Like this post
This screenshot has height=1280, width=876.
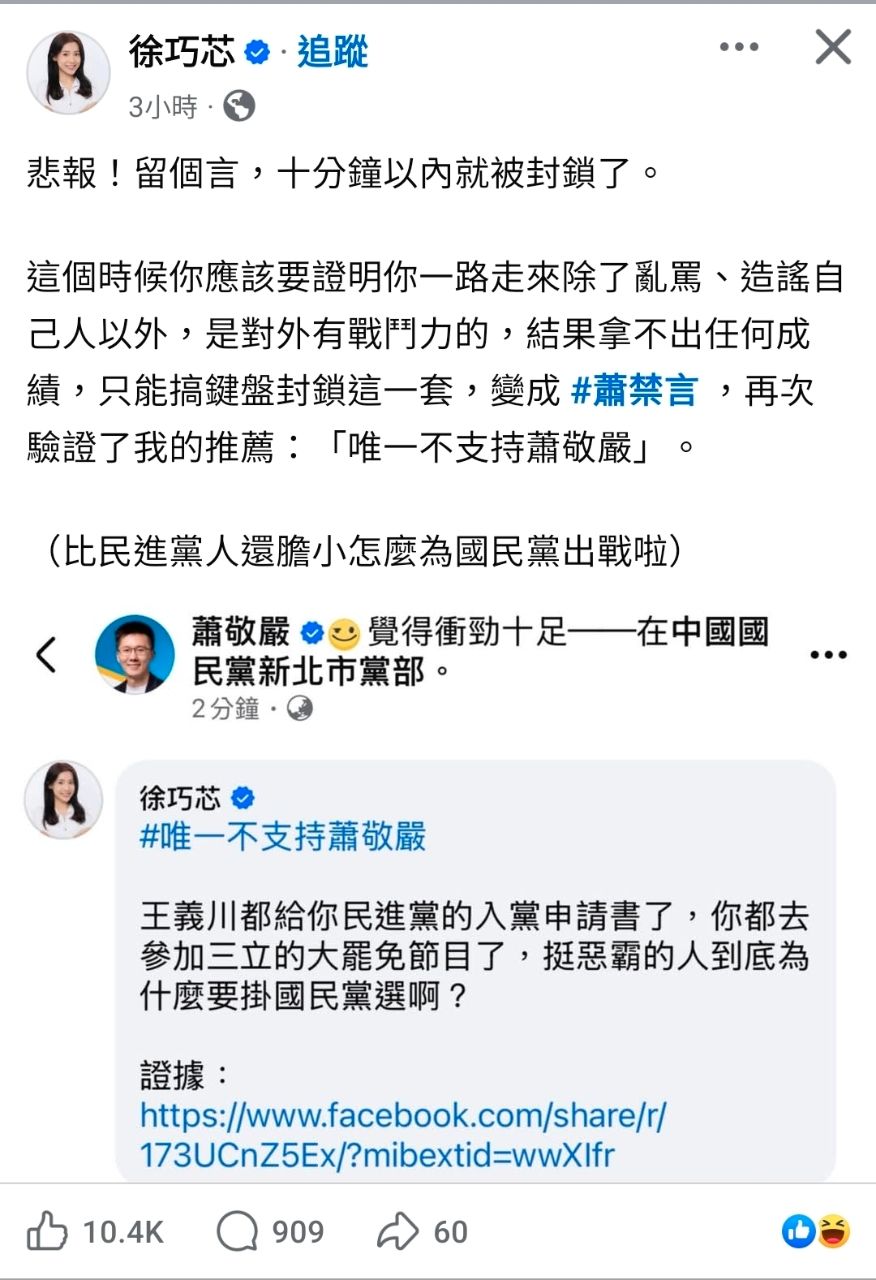tap(47, 1233)
